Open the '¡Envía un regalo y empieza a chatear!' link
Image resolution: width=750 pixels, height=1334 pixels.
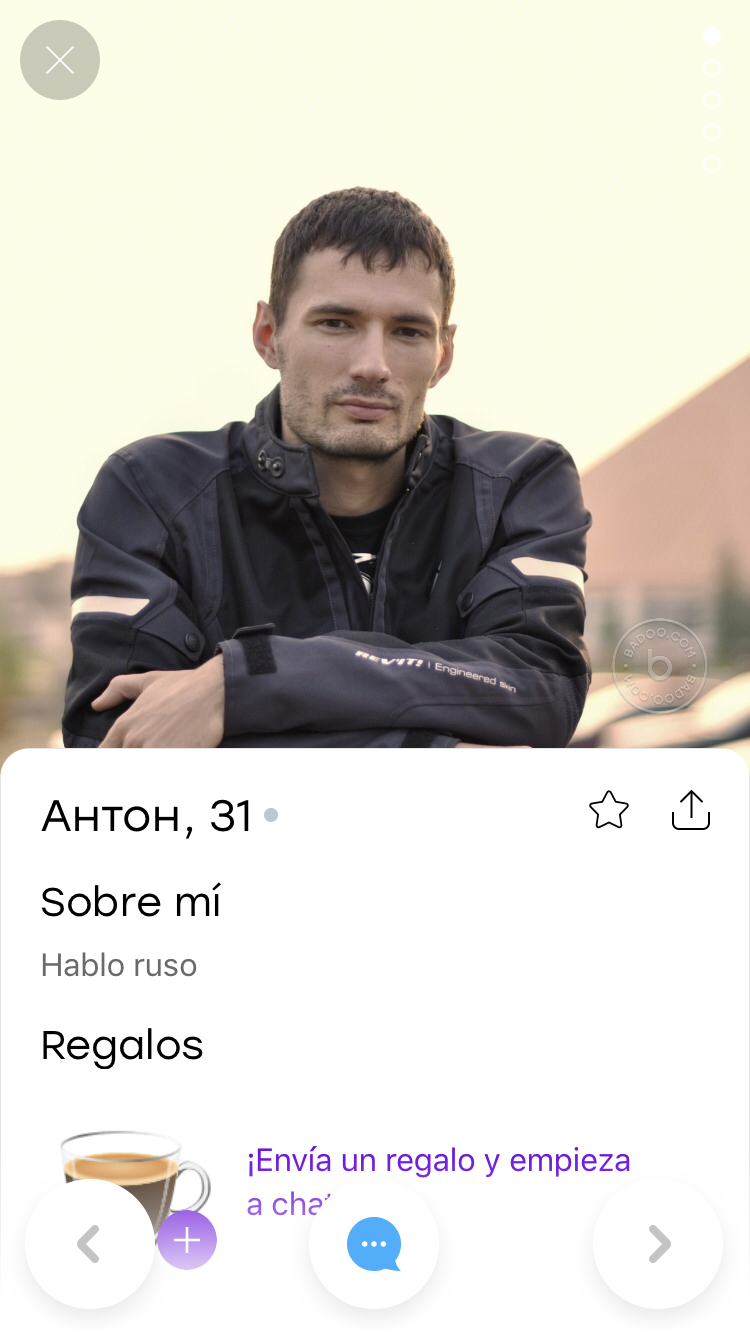coord(437,1180)
